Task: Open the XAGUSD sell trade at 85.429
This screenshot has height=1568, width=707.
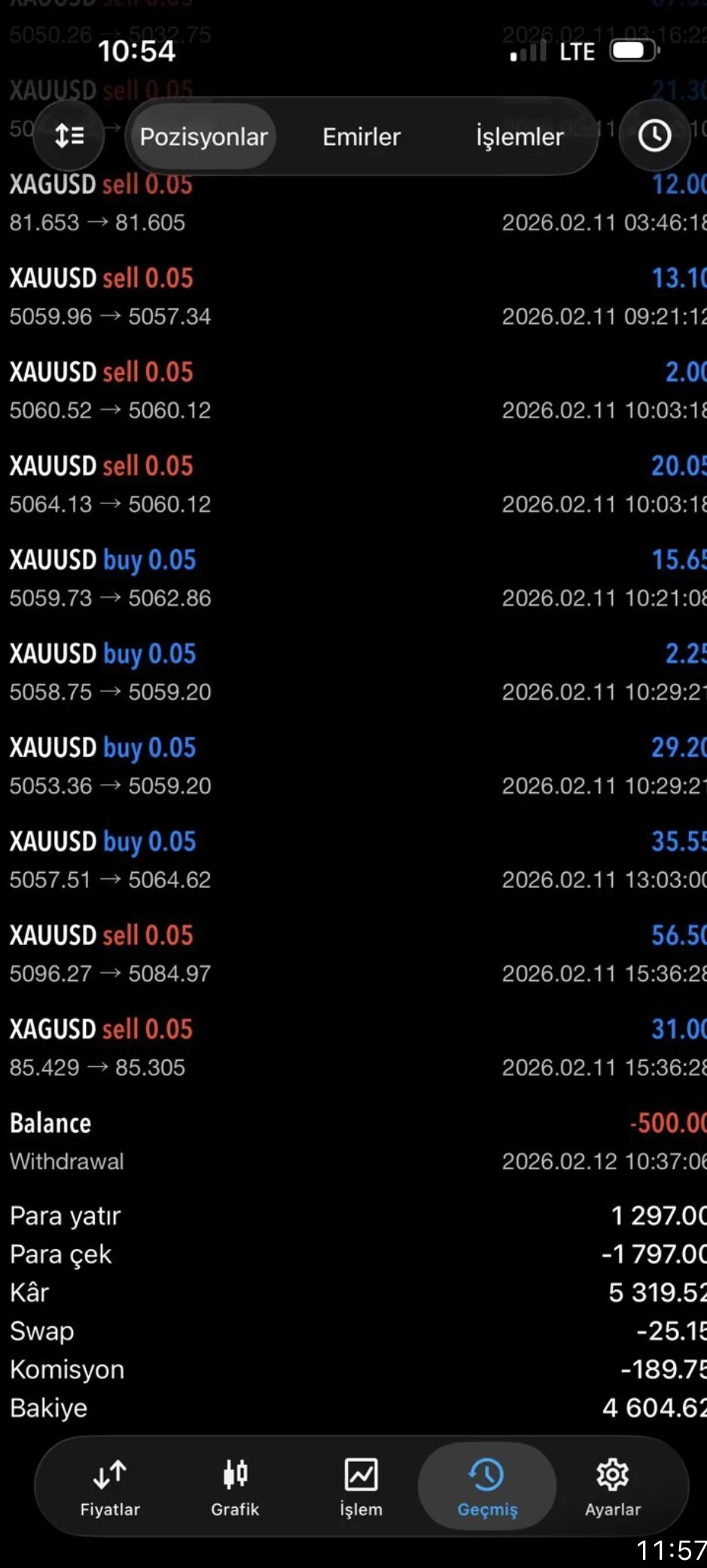Action: coord(353,1048)
